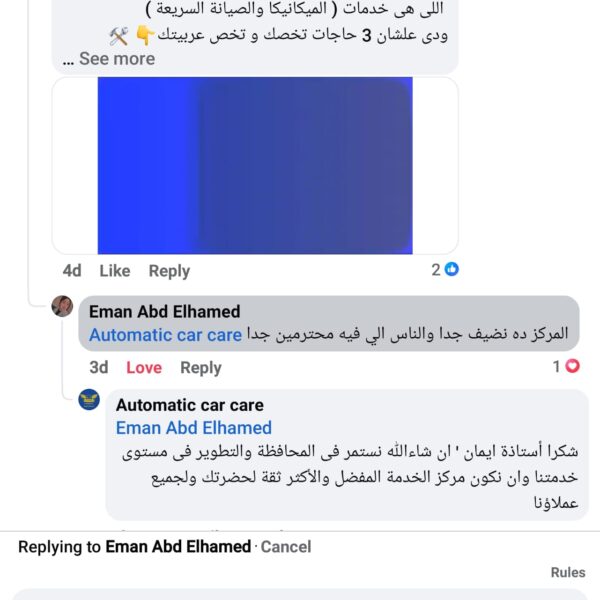Open Automatic car care page from reply author name
This screenshot has width=600, height=600.
coord(190,405)
